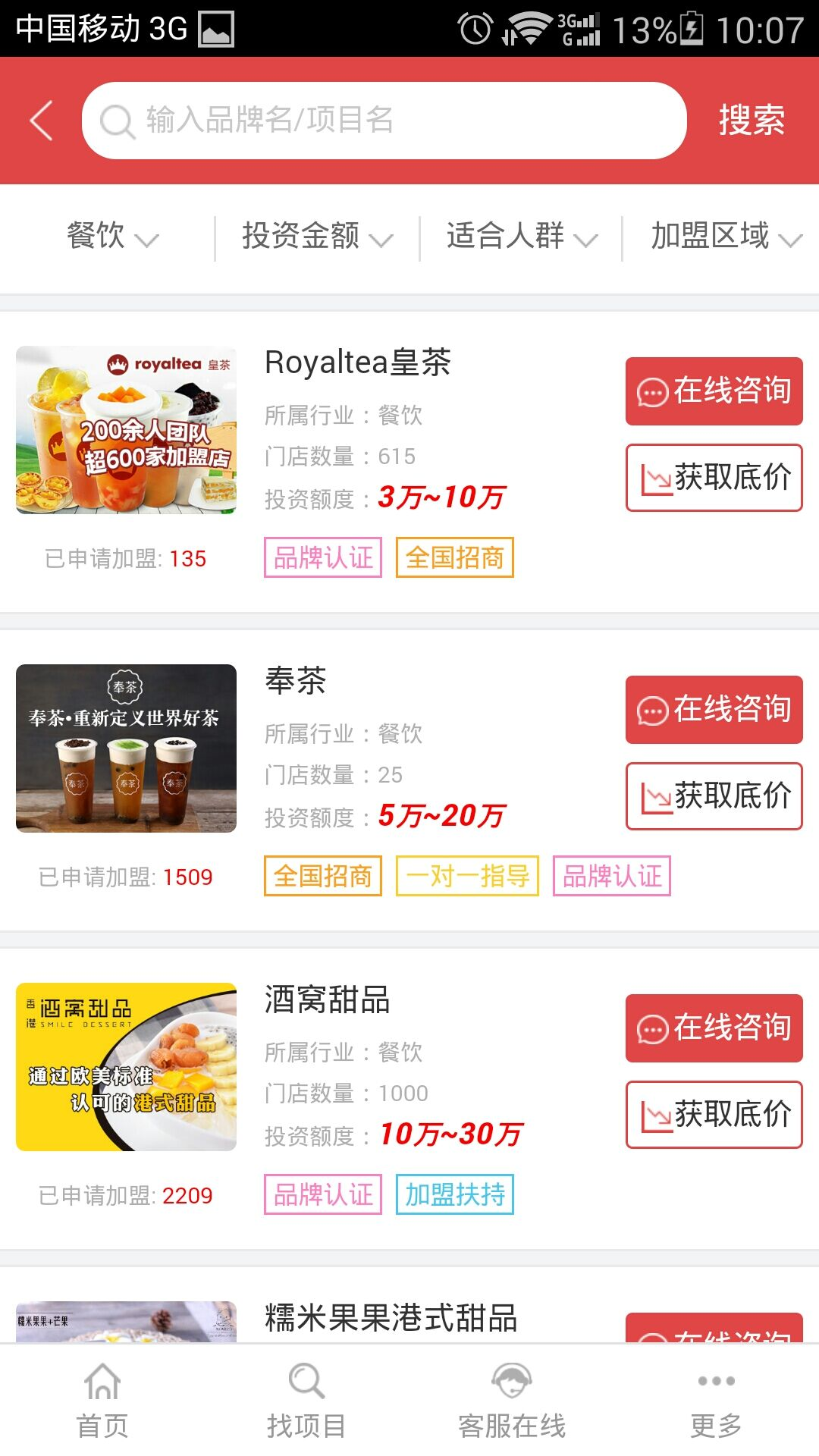Expand the 适合人群 filter
819x1456 pixels.
coord(522,237)
